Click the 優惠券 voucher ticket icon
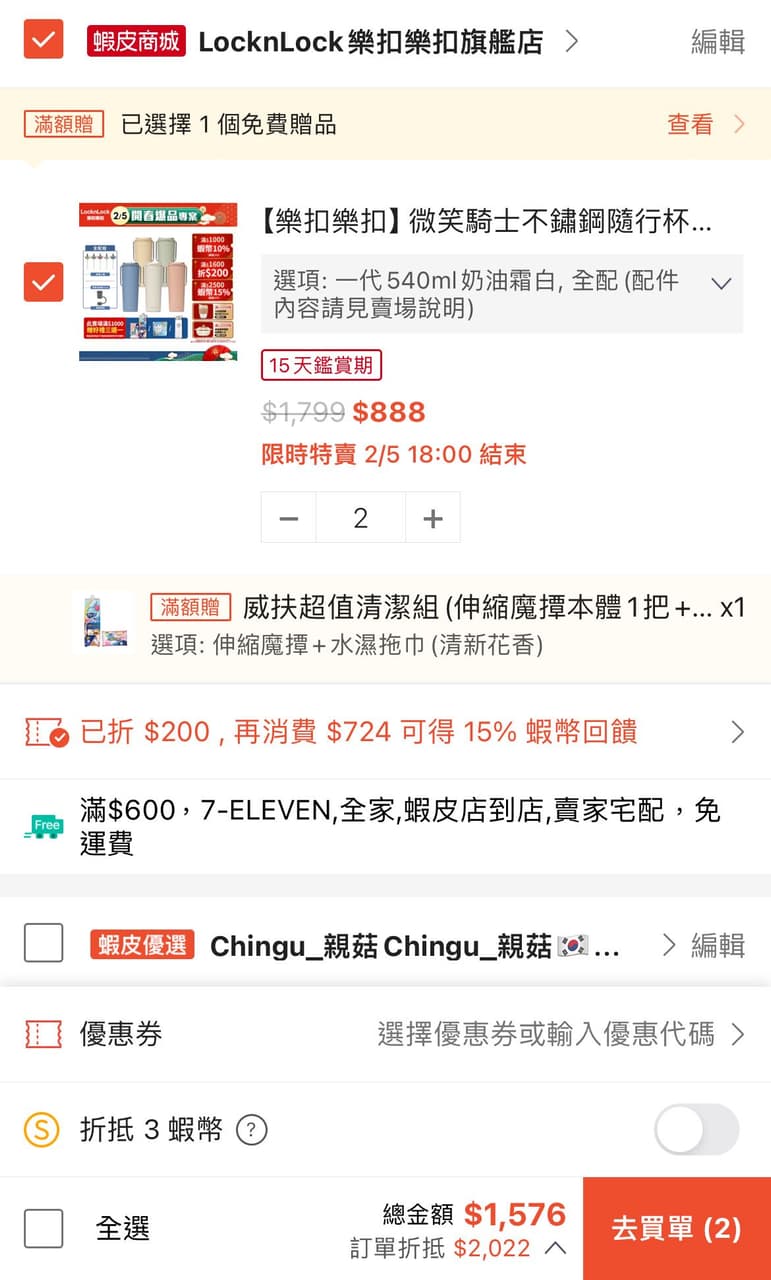This screenshot has height=1280, width=771. pyautogui.click(x=42, y=1035)
